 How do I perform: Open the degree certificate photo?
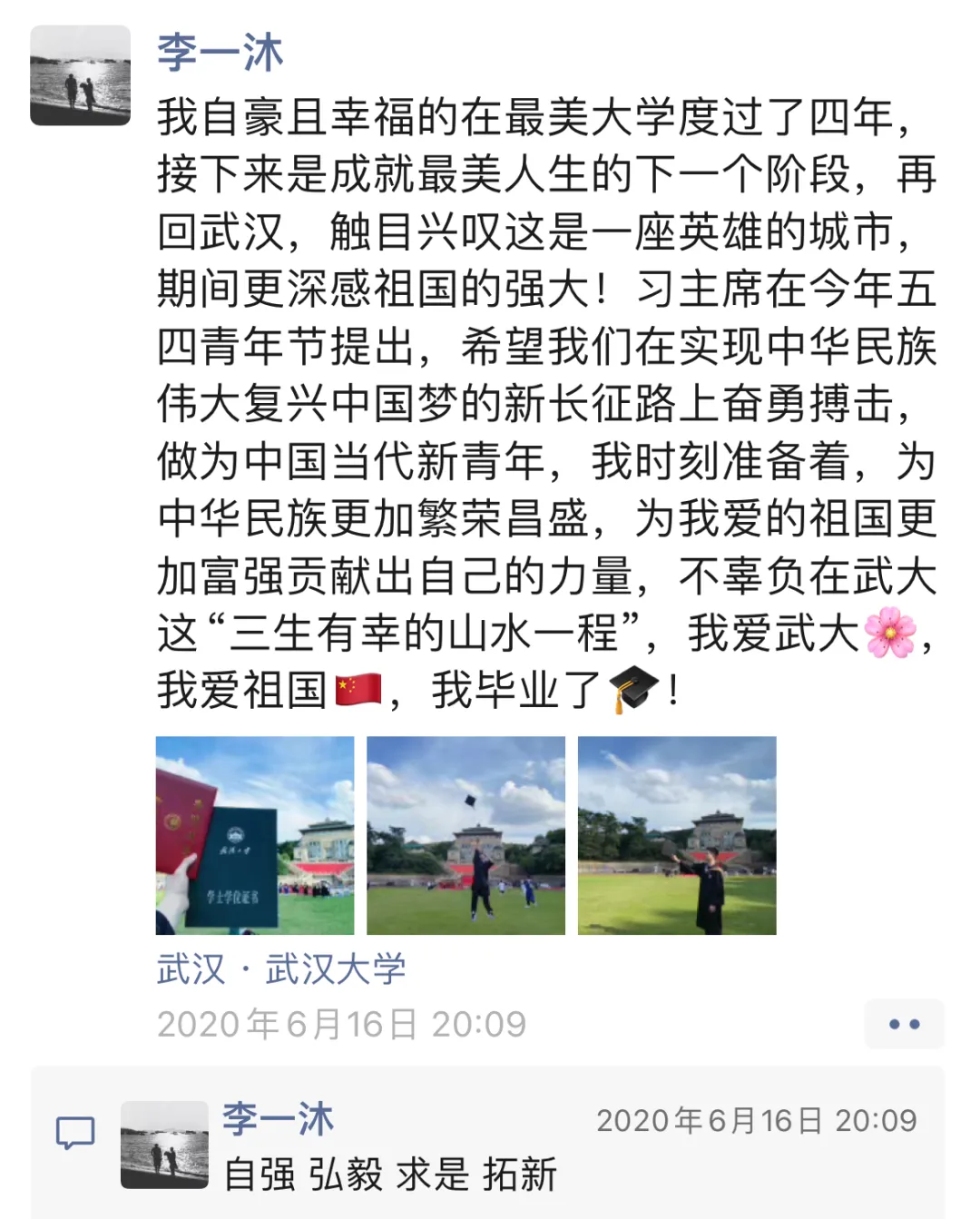coord(255,835)
